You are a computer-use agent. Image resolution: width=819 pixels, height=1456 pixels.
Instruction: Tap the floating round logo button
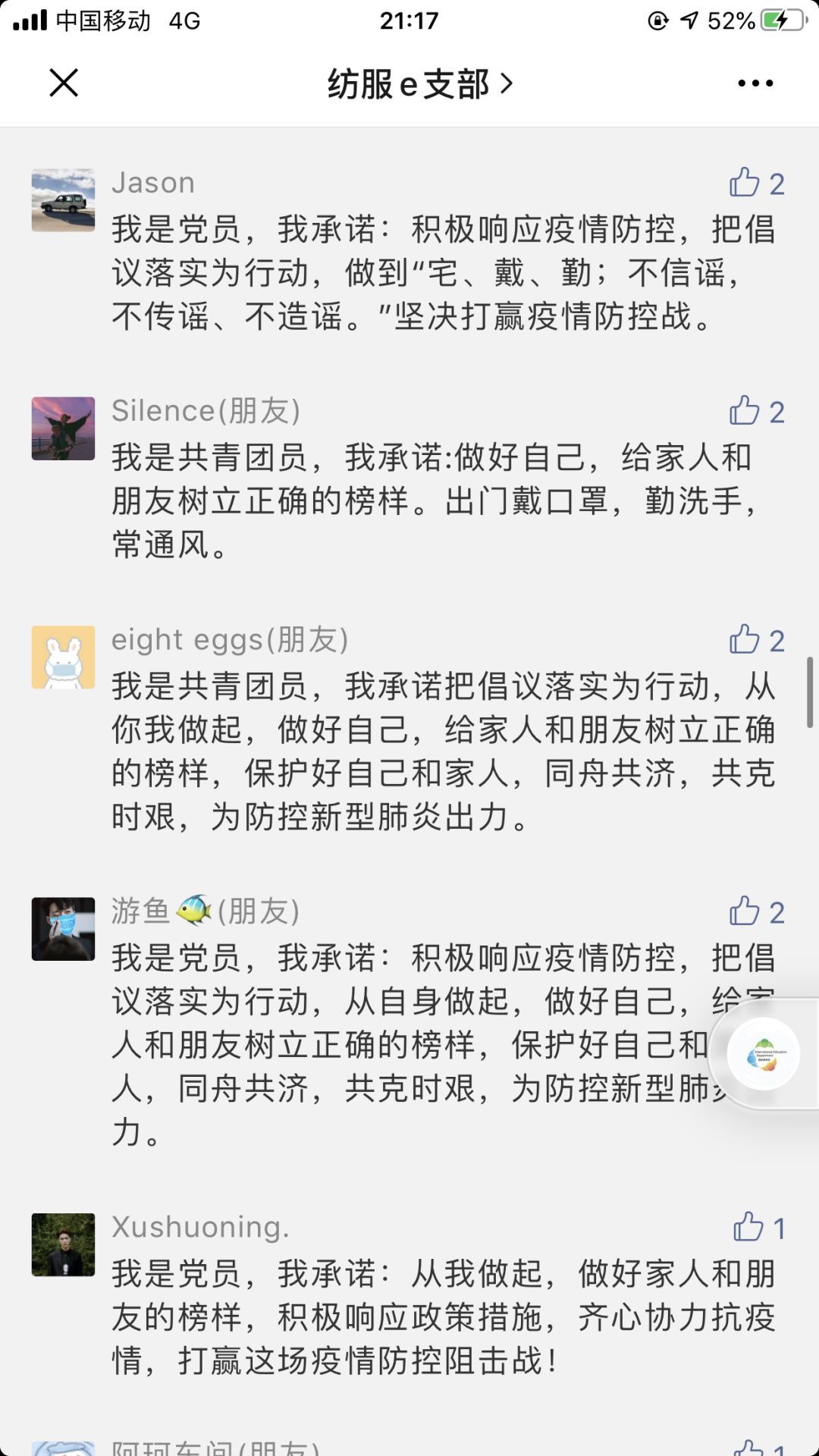point(763,1054)
